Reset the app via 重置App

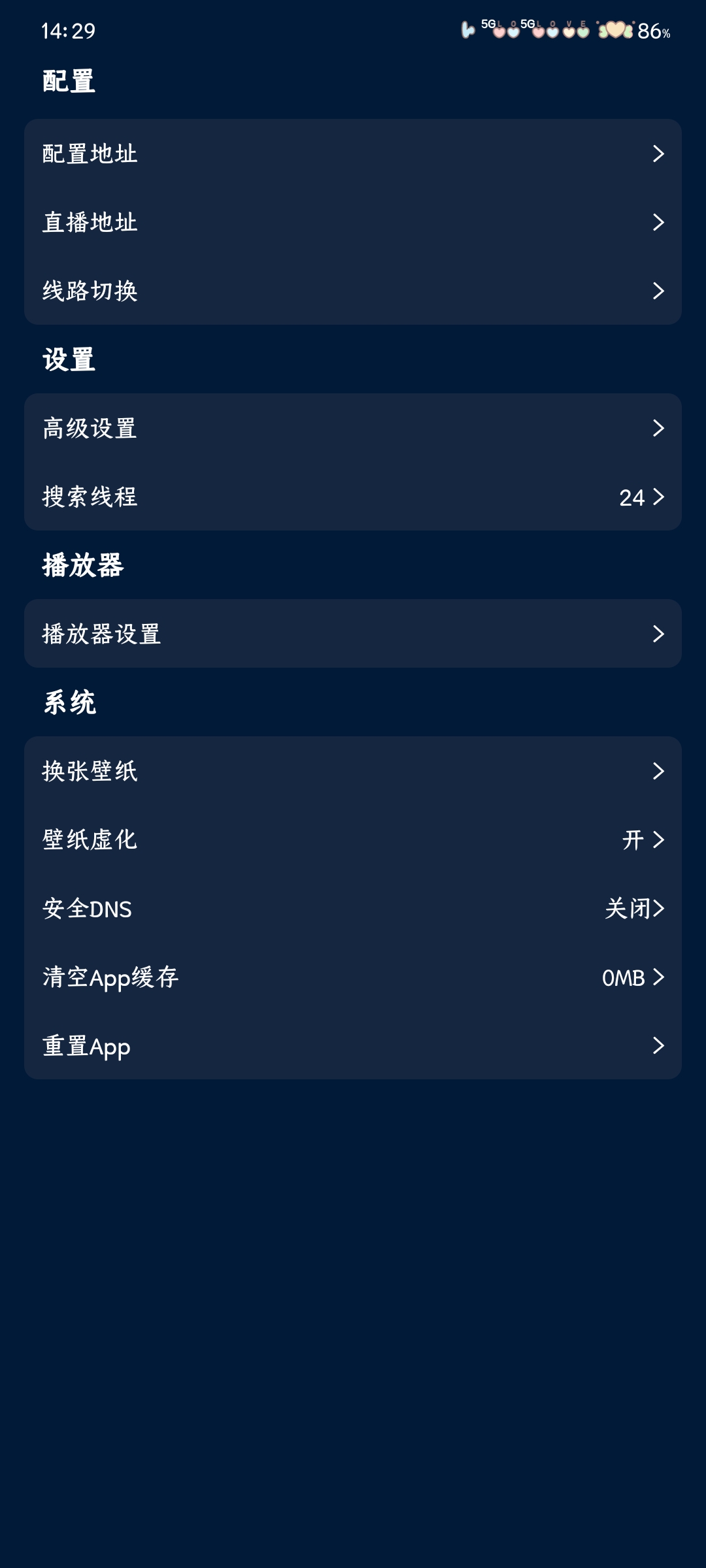coord(353,1045)
